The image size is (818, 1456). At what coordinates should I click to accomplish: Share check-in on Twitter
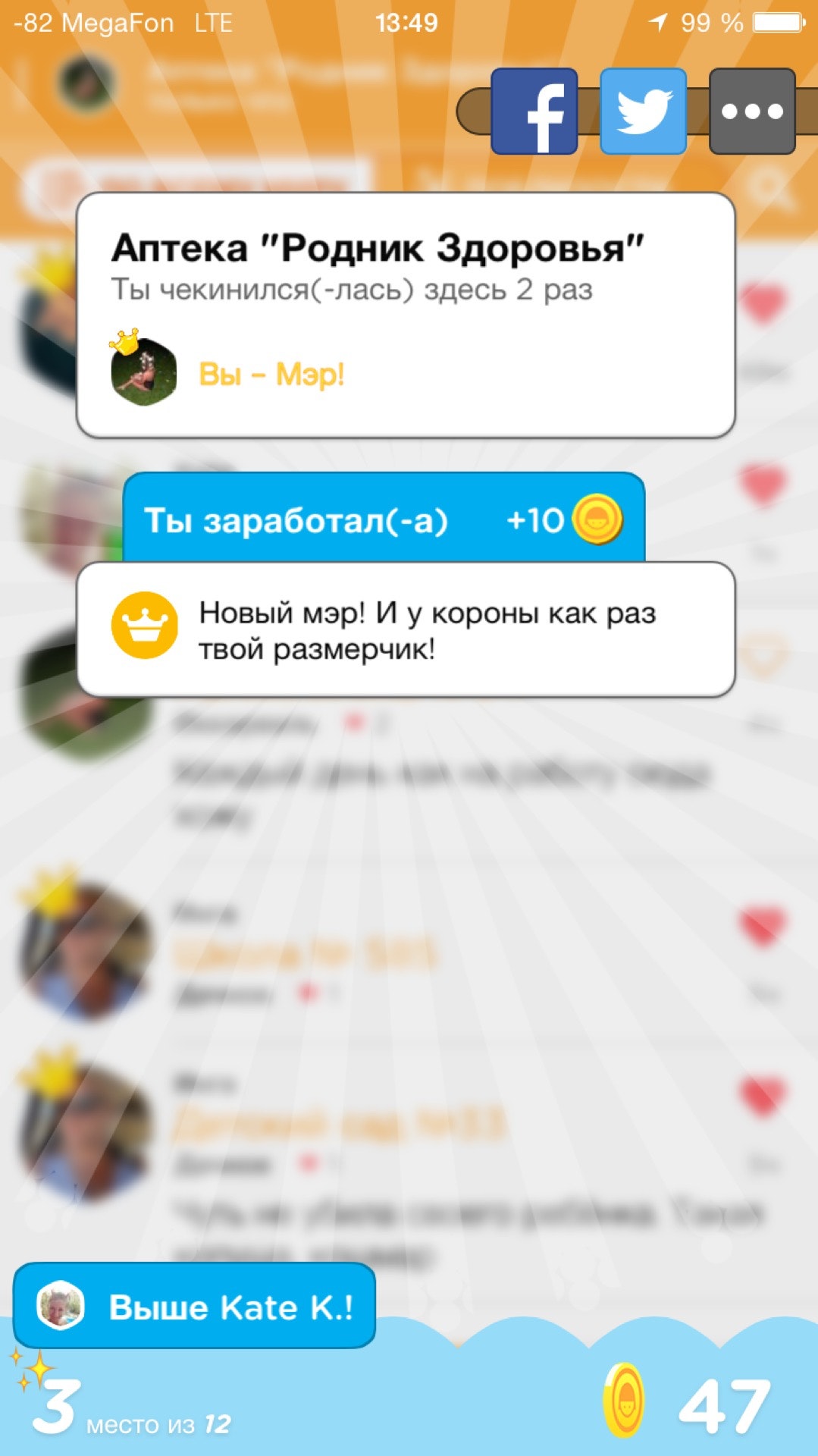tap(643, 111)
